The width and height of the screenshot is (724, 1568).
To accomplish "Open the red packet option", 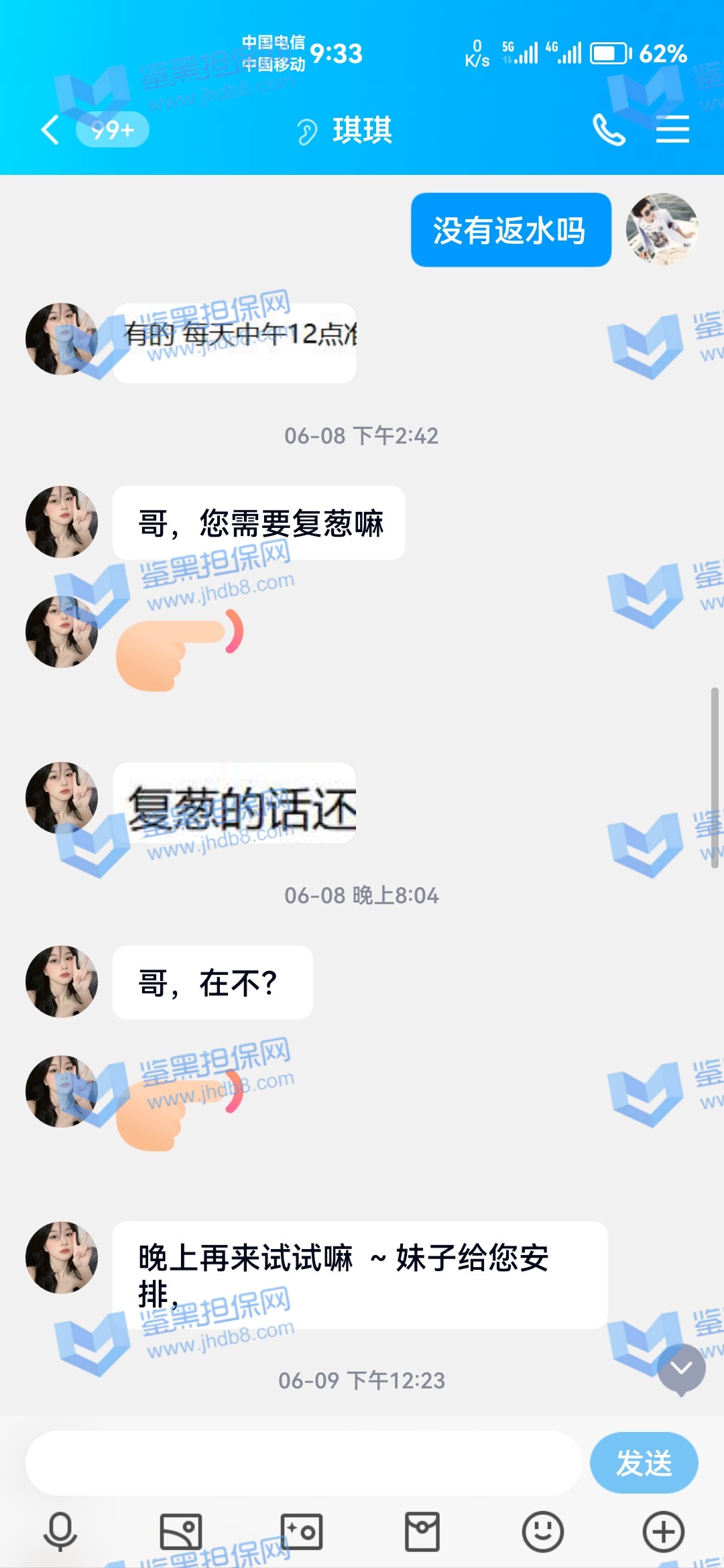I will pos(422,1532).
